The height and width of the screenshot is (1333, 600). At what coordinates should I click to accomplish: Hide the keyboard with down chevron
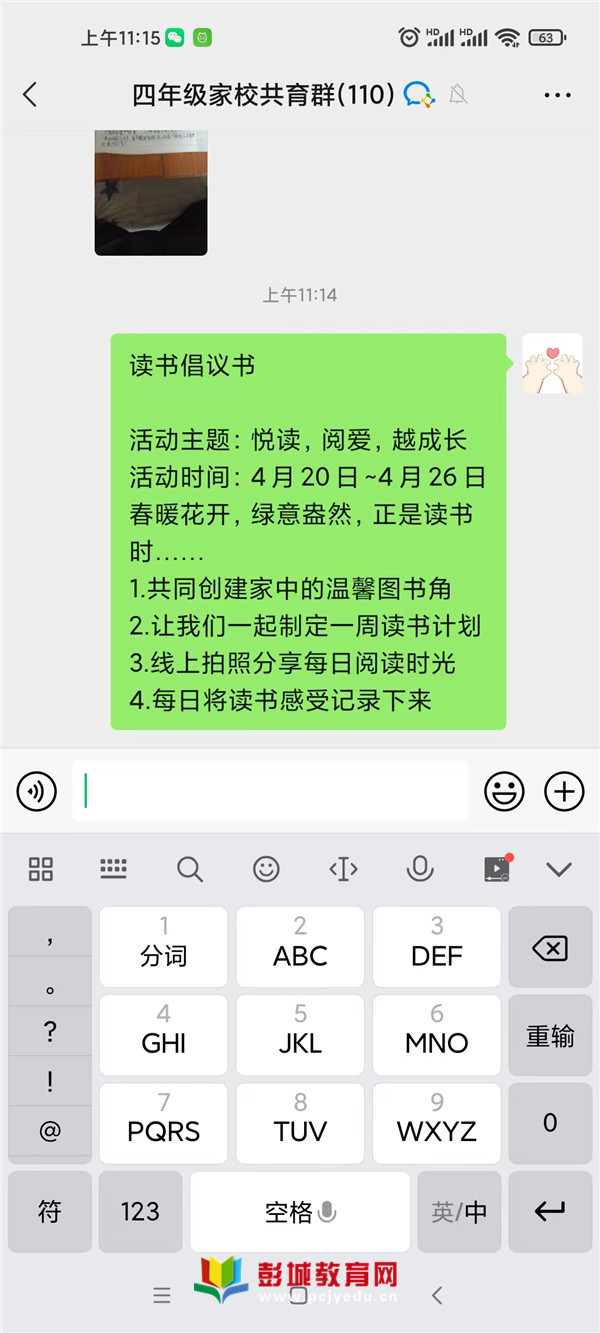[559, 869]
